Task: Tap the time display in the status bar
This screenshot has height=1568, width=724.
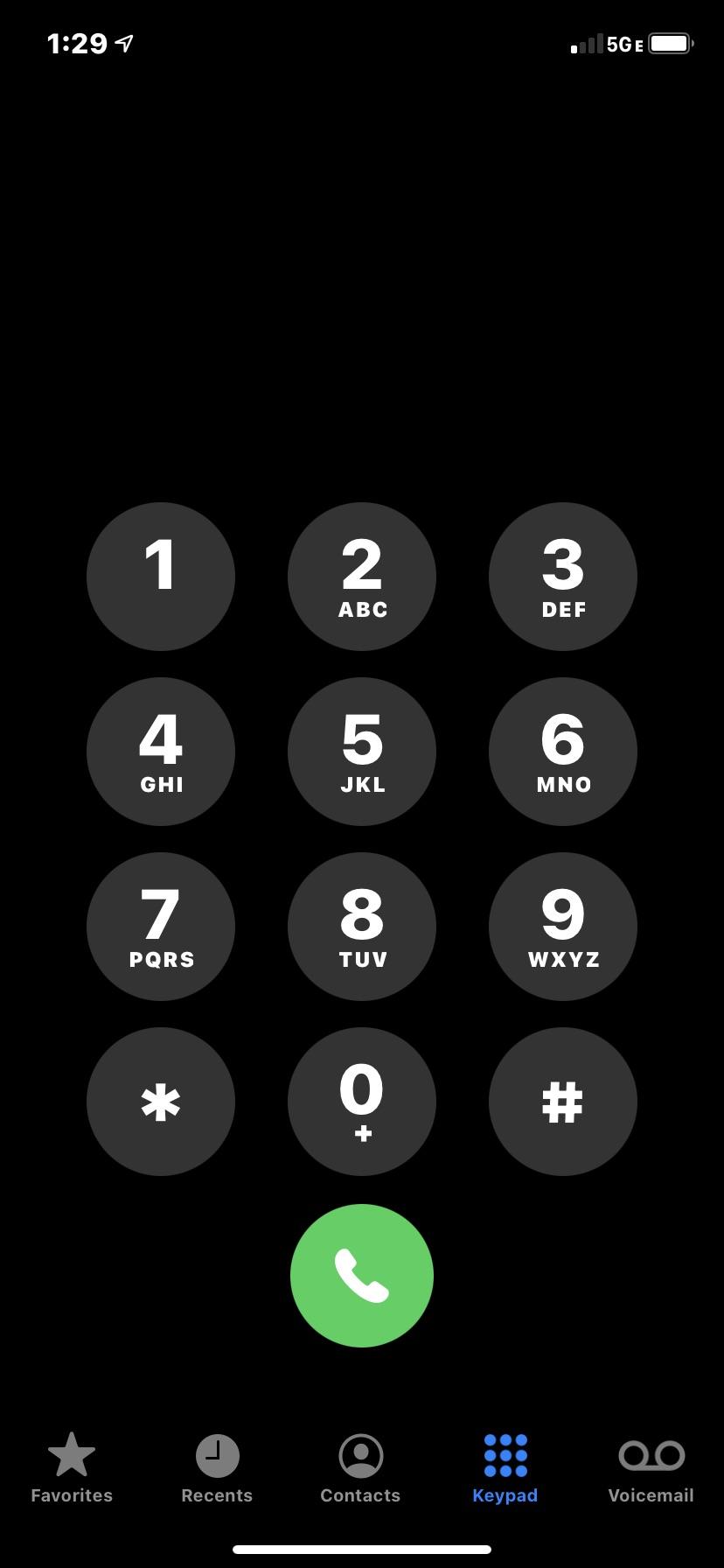Action: click(x=77, y=42)
